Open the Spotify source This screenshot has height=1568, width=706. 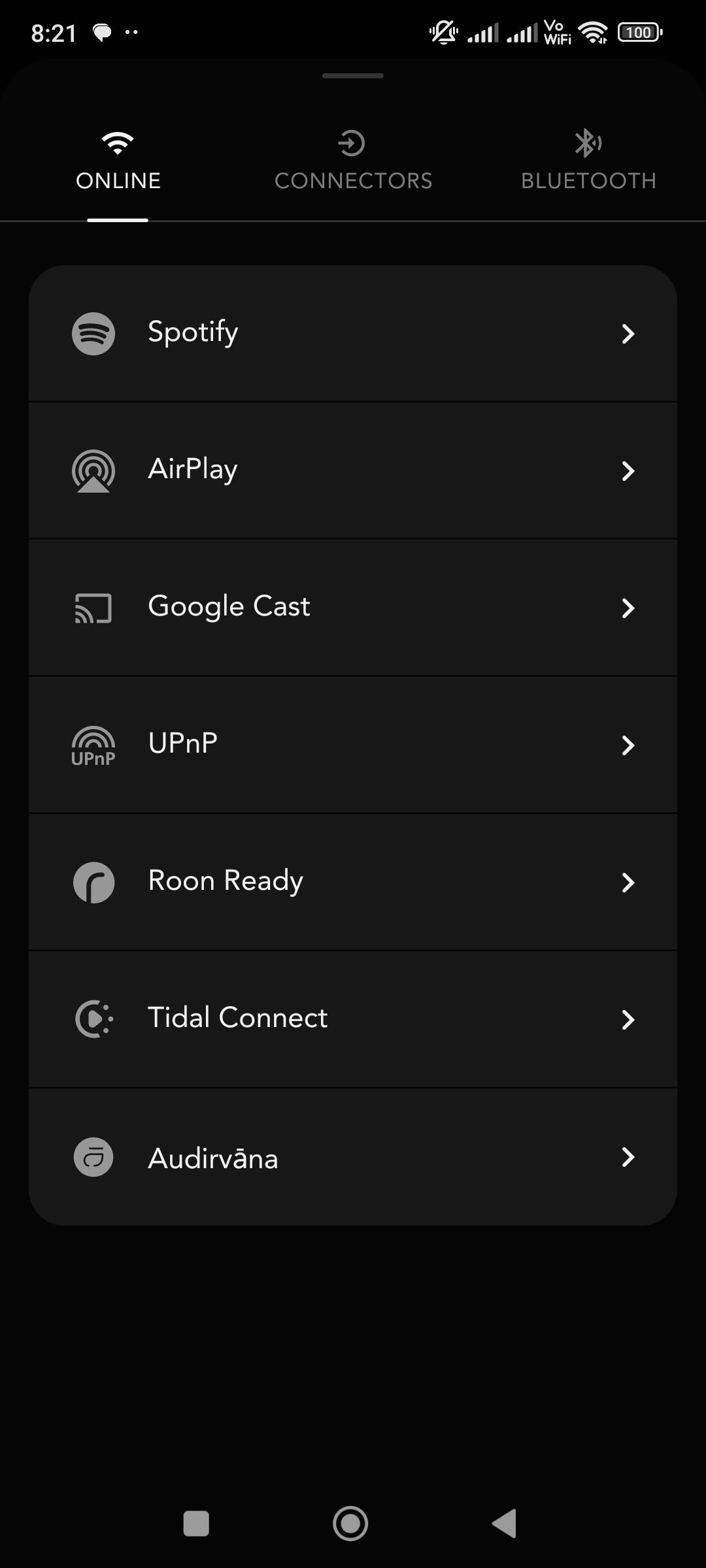click(353, 333)
